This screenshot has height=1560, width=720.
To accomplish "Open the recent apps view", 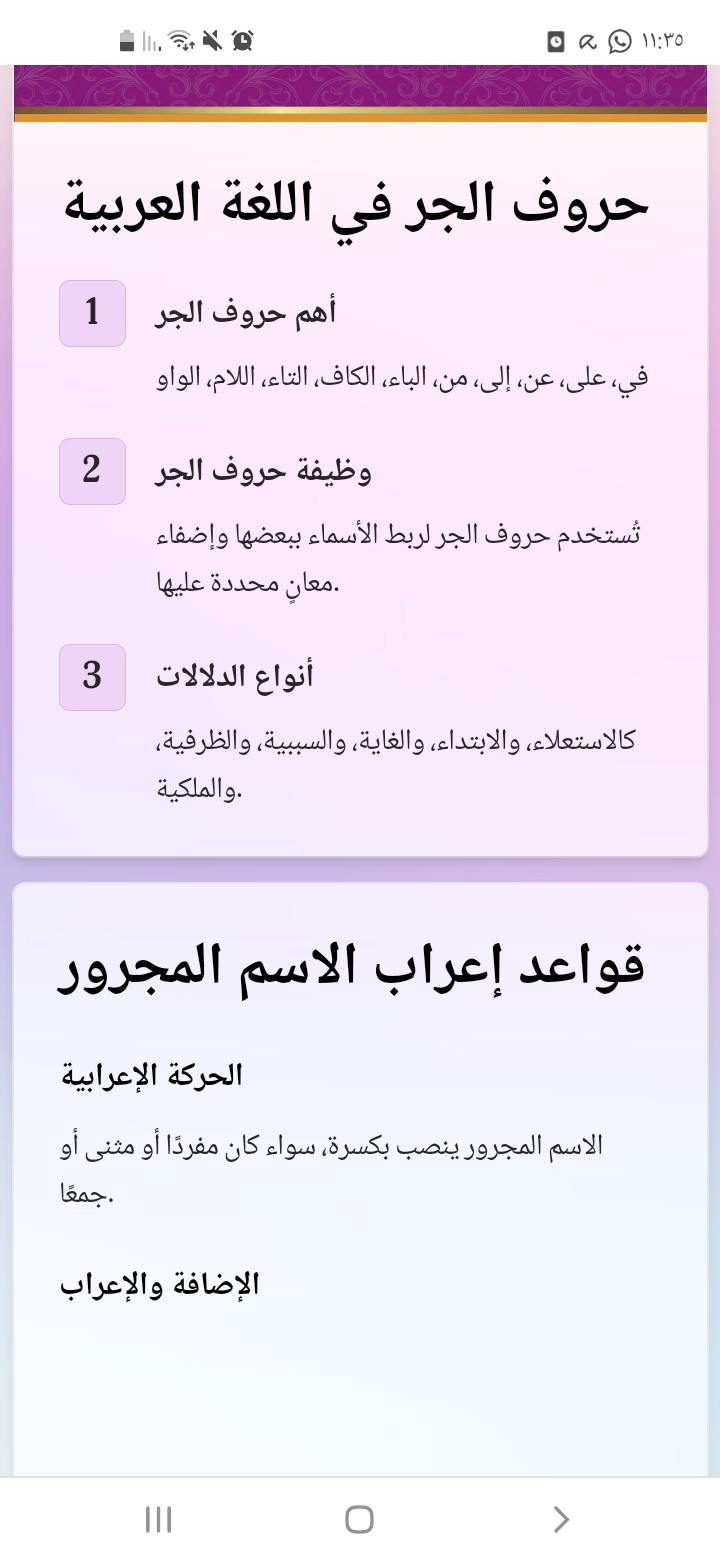I will (158, 1519).
